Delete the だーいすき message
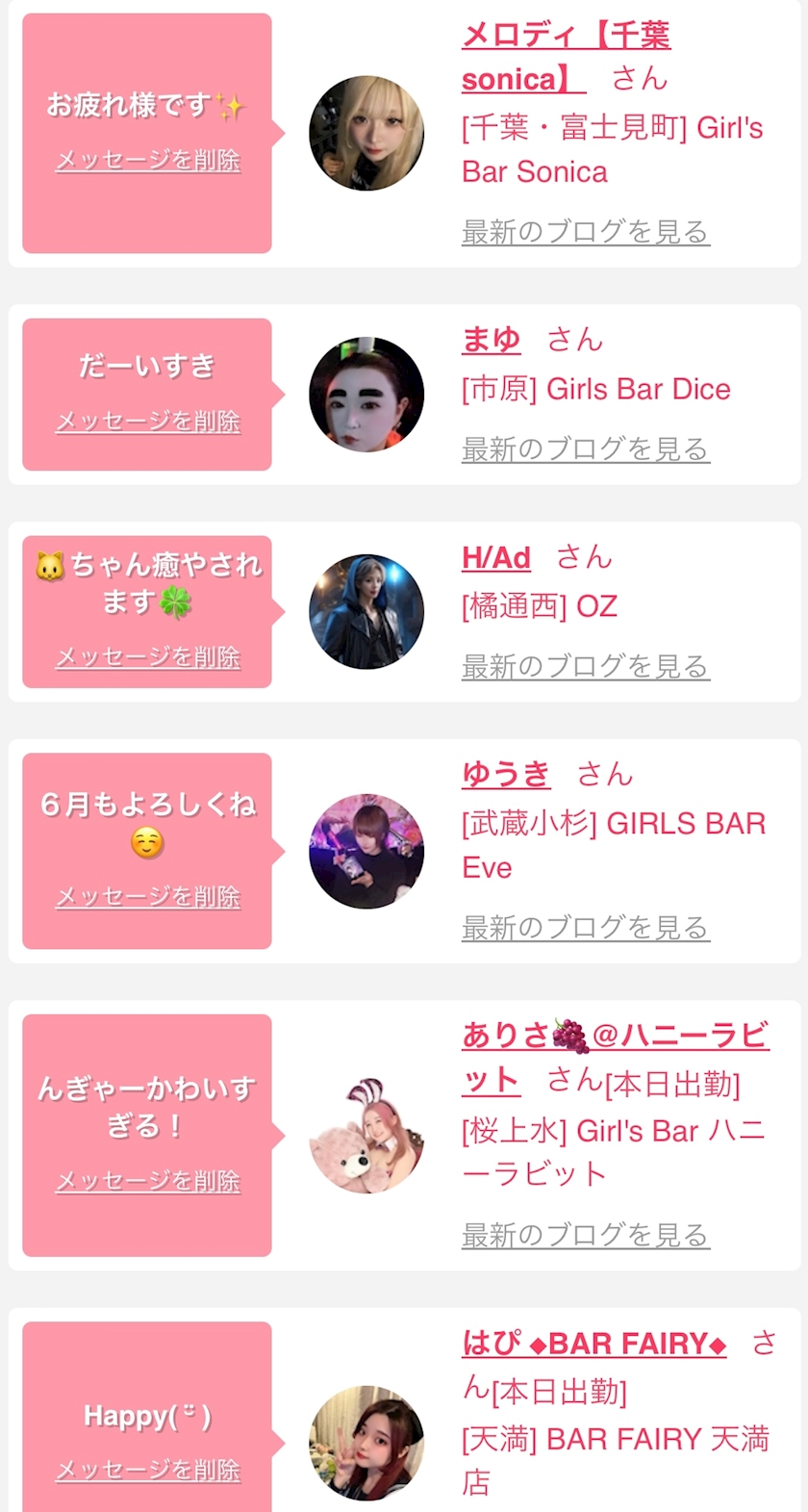The height and width of the screenshot is (1512, 808). point(147,421)
